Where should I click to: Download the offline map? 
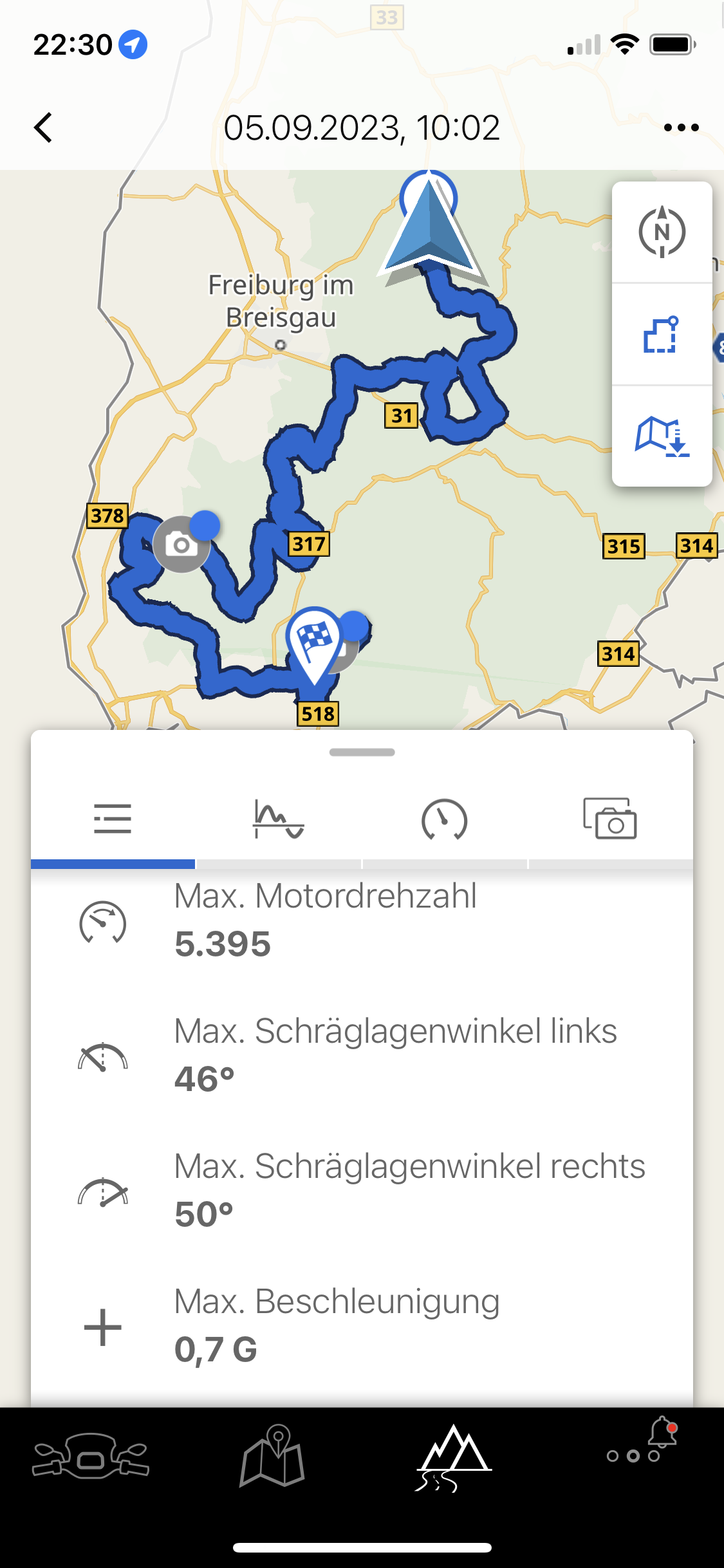[662, 436]
